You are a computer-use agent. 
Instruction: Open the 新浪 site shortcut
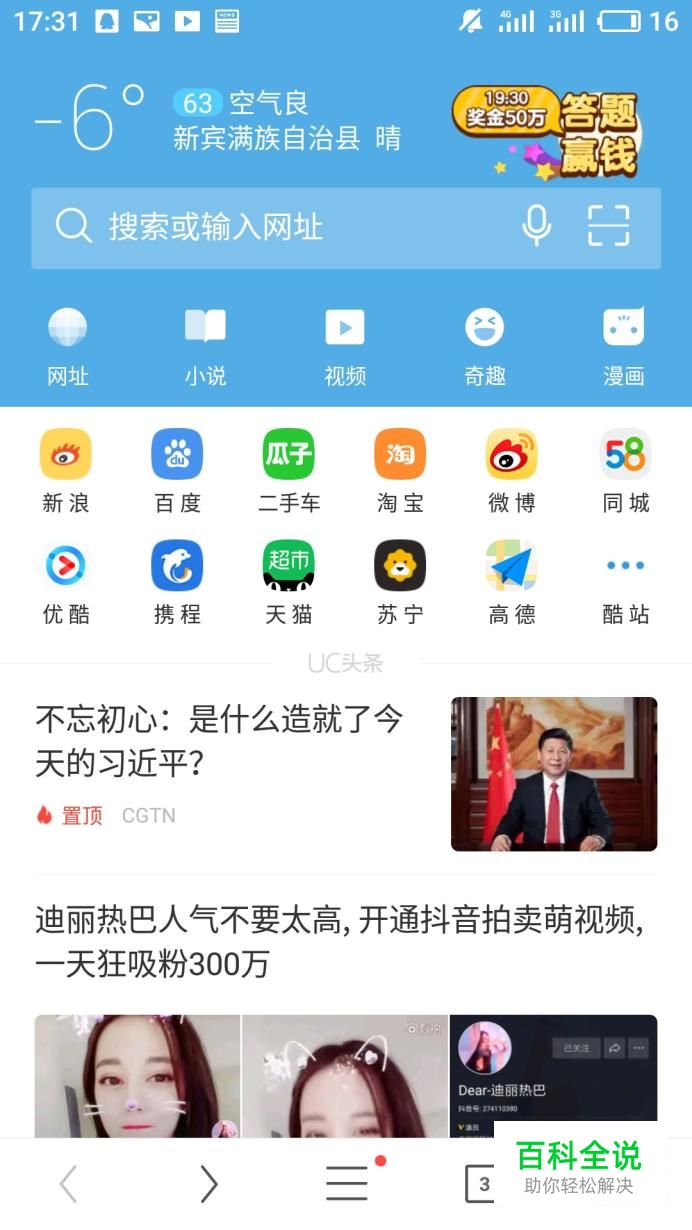tap(66, 470)
